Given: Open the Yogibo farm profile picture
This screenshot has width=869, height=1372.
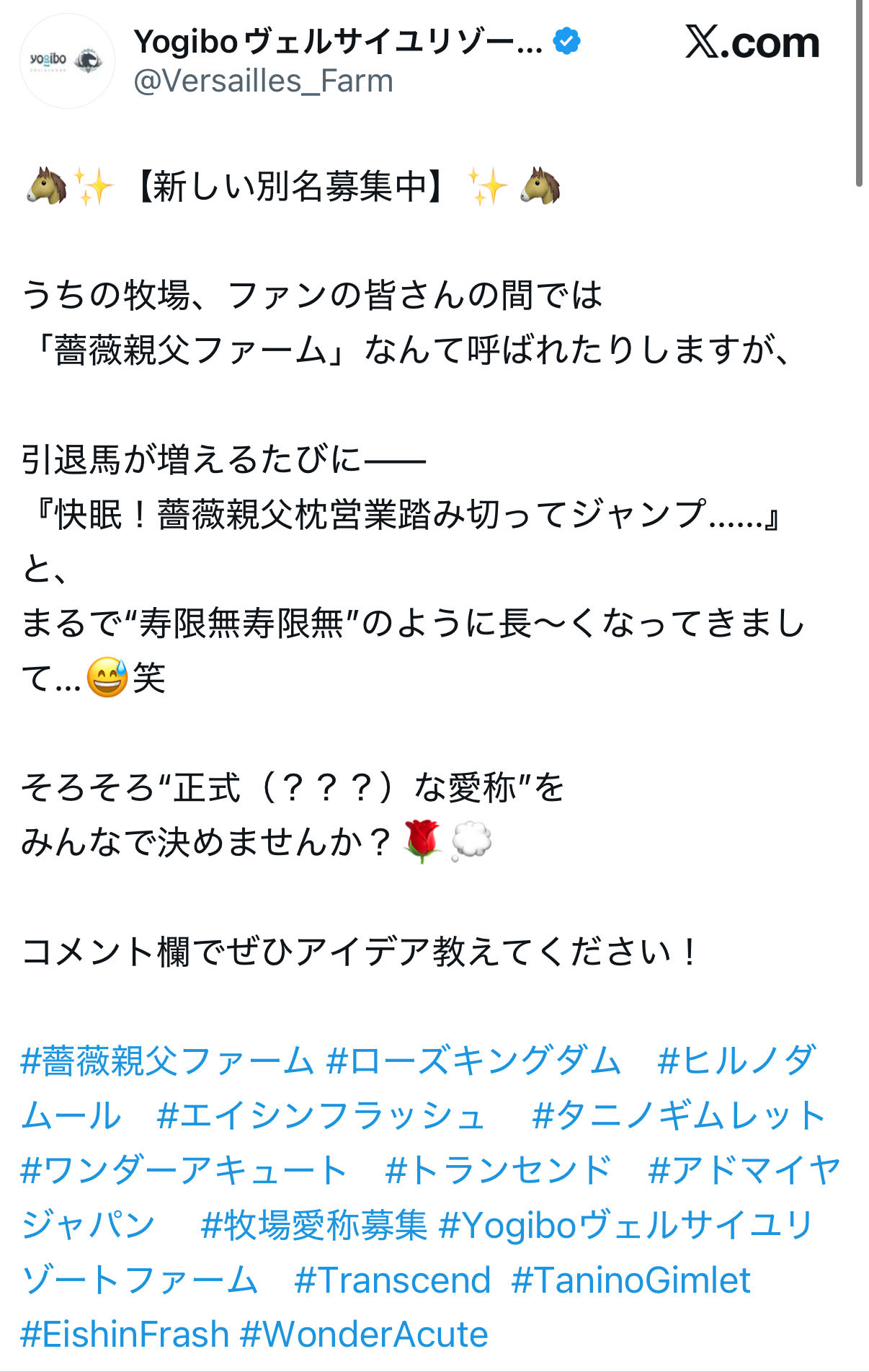Looking at the screenshot, I should (66, 61).
